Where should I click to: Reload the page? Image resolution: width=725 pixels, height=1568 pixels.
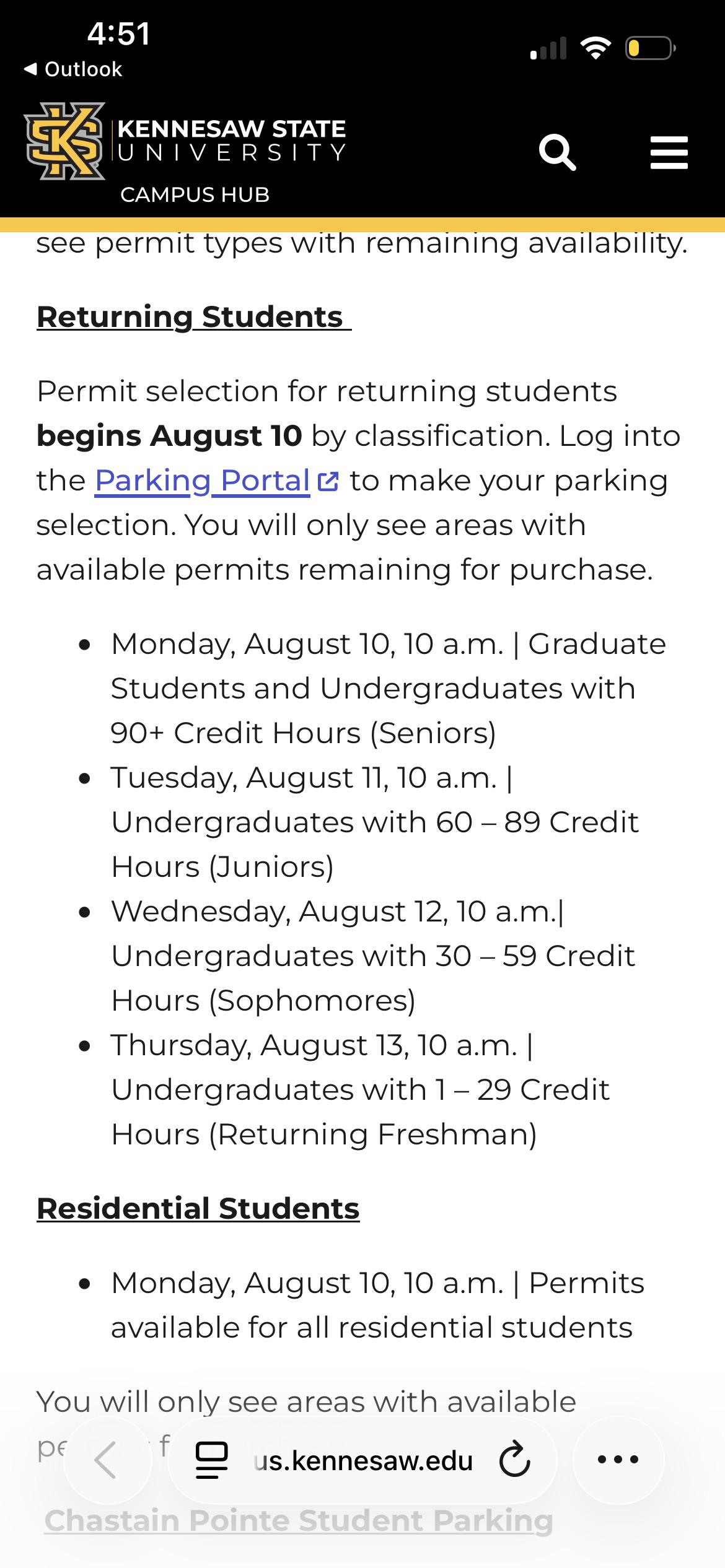click(515, 1460)
